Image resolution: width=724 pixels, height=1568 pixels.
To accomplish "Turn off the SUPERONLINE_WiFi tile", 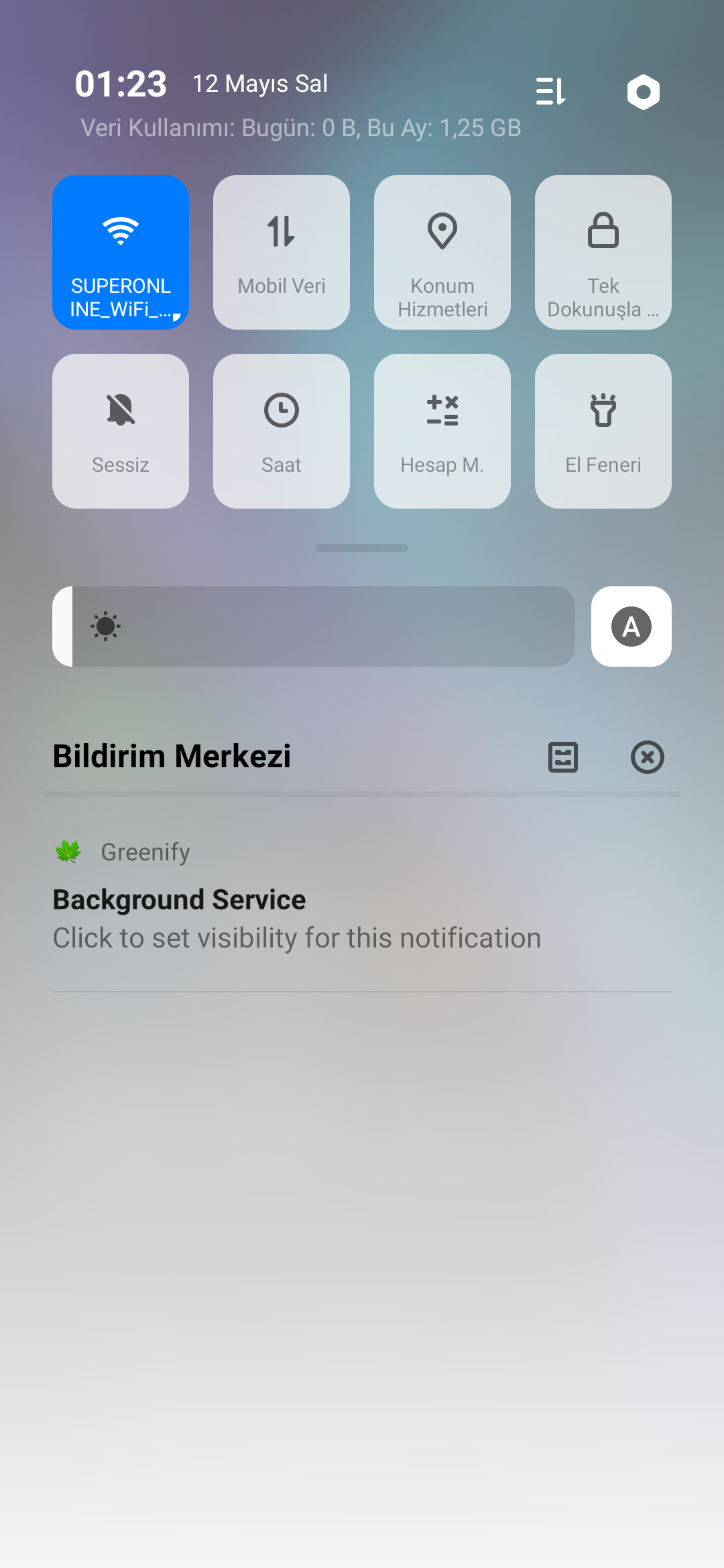I will pyautogui.click(x=121, y=252).
